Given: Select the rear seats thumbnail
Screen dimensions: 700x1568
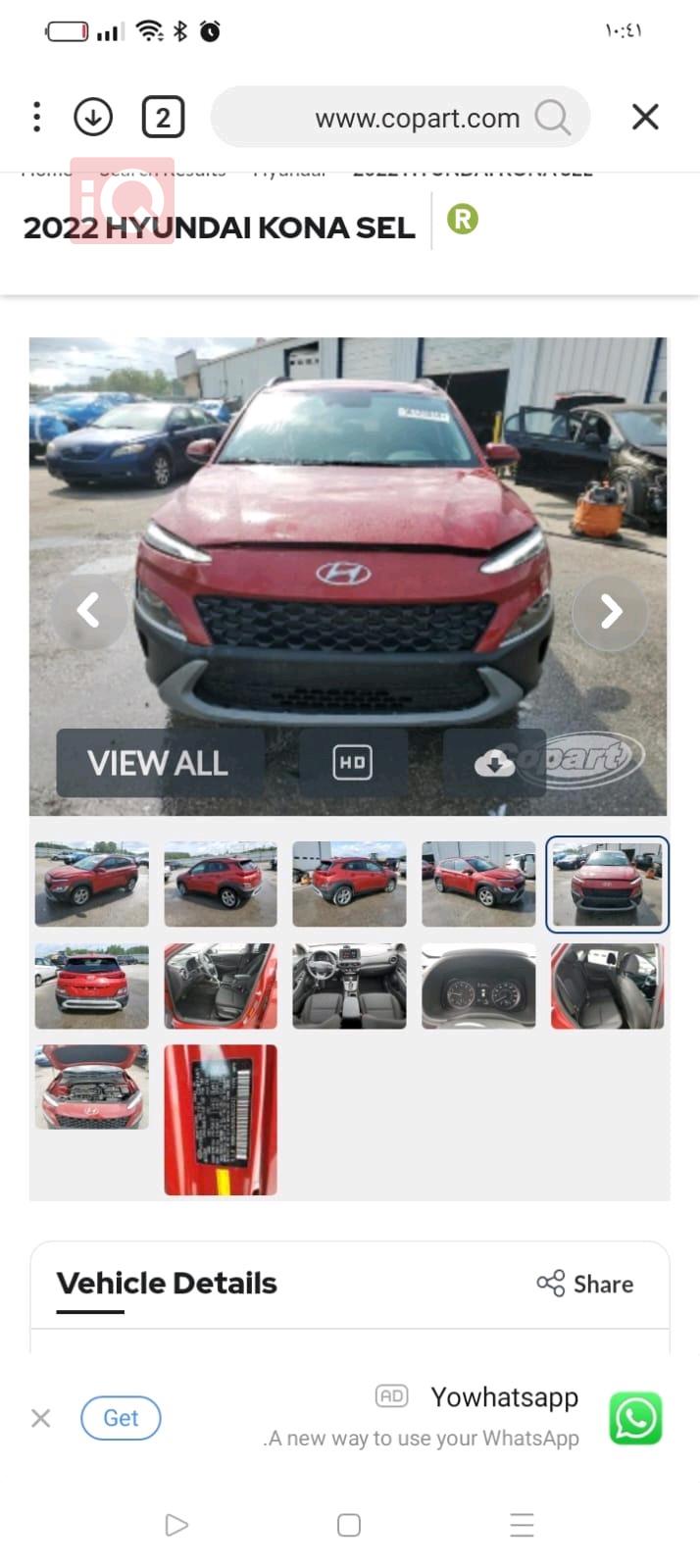Looking at the screenshot, I should [x=607, y=986].
